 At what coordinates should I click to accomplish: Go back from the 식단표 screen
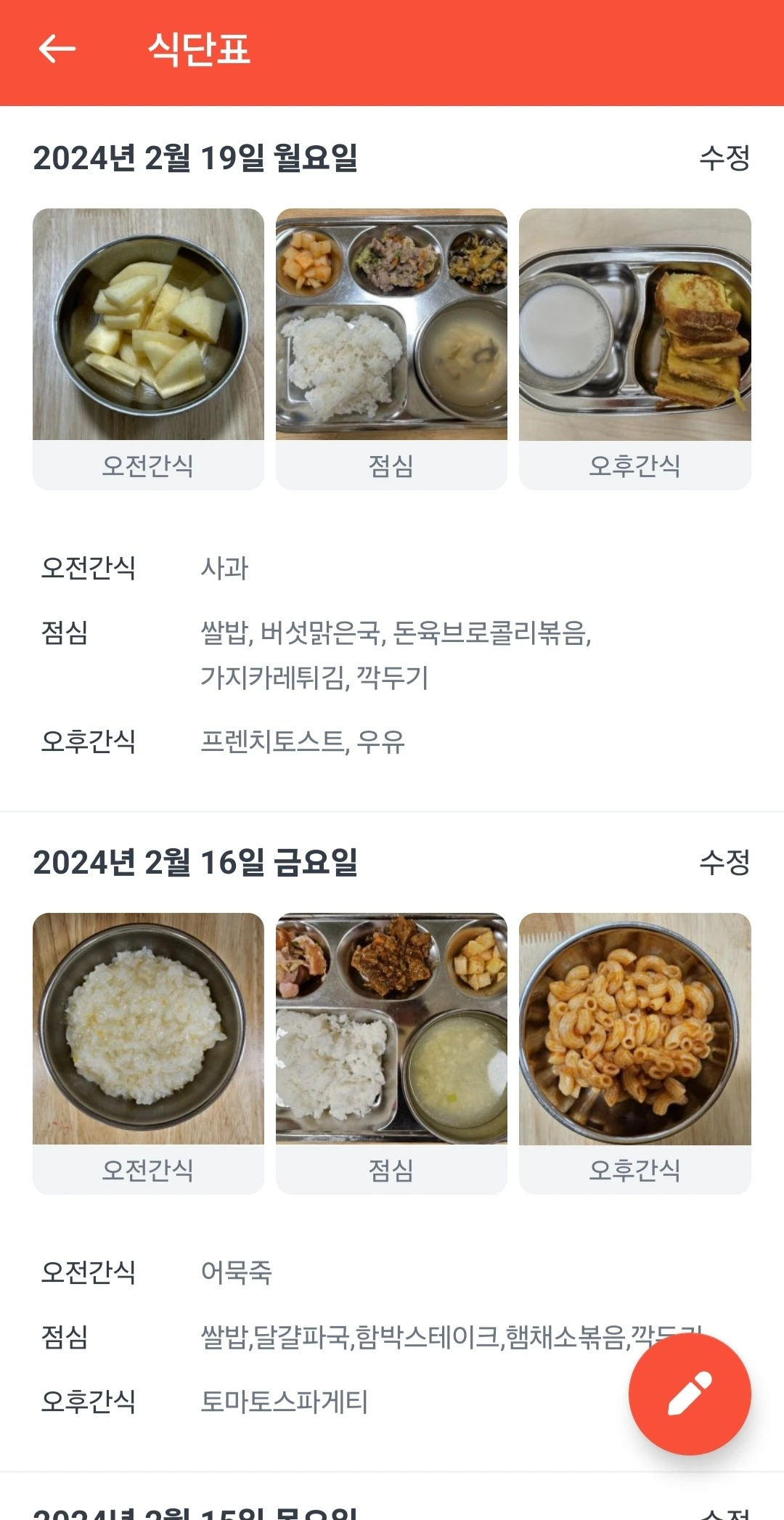click(57, 49)
